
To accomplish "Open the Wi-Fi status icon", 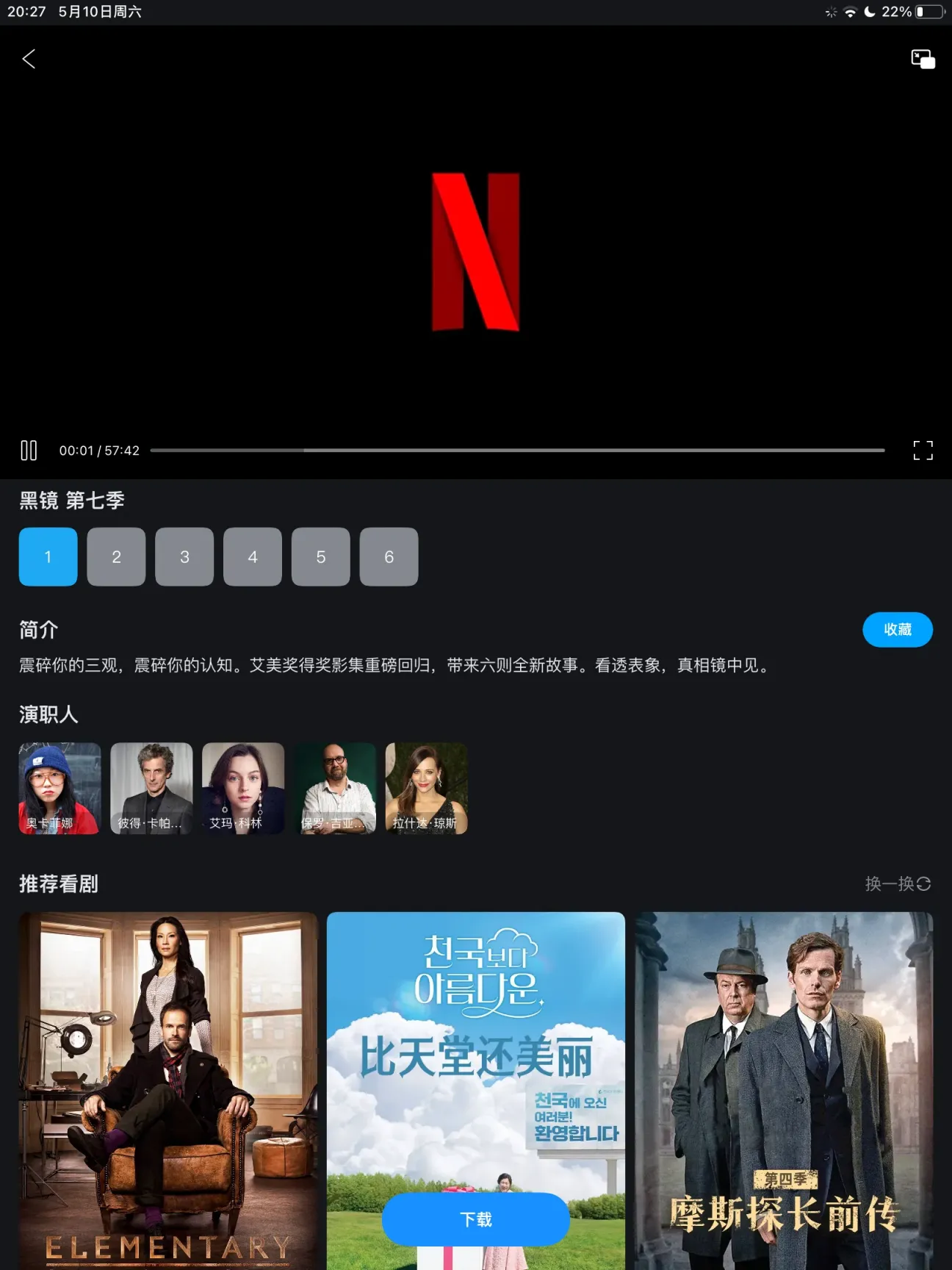I will (x=851, y=12).
